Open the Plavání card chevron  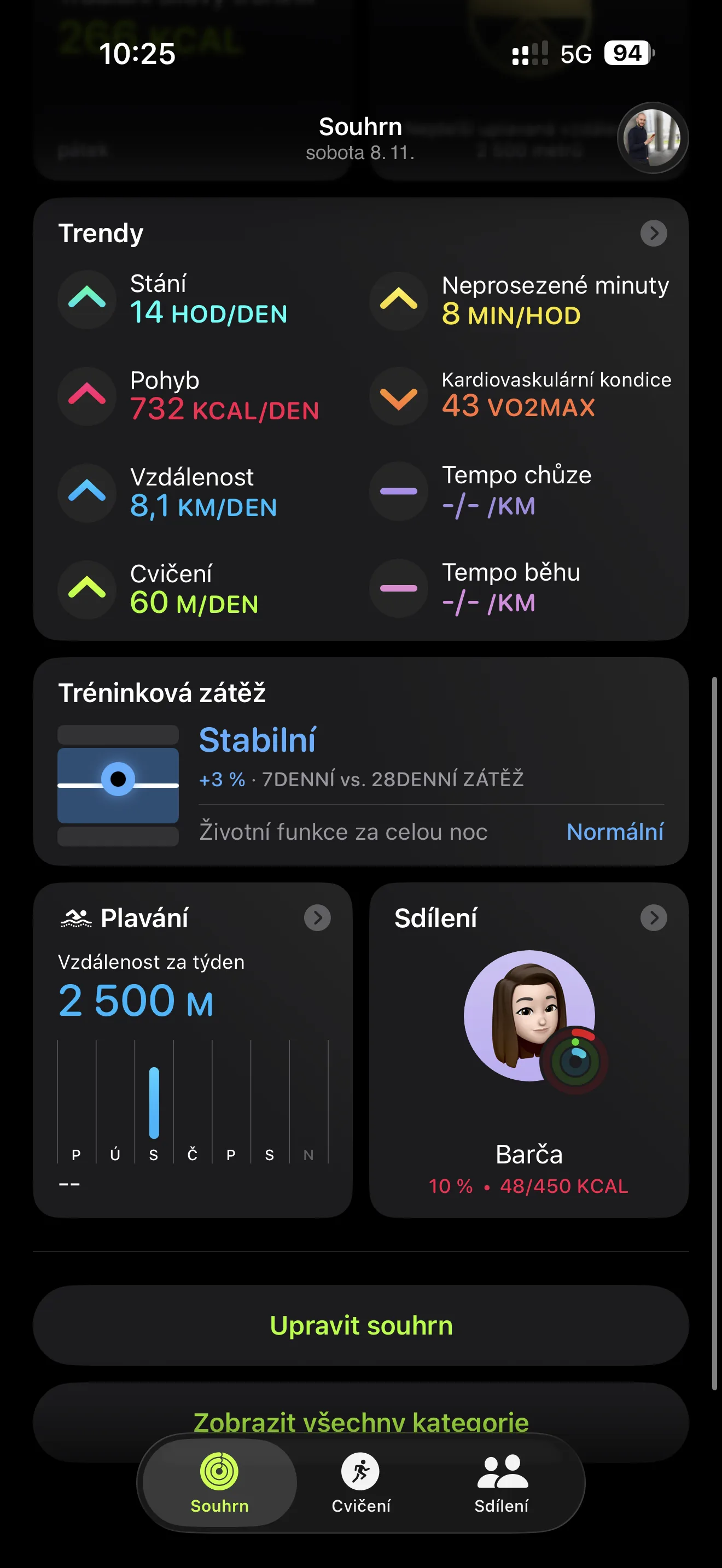click(x=317, y=917)
